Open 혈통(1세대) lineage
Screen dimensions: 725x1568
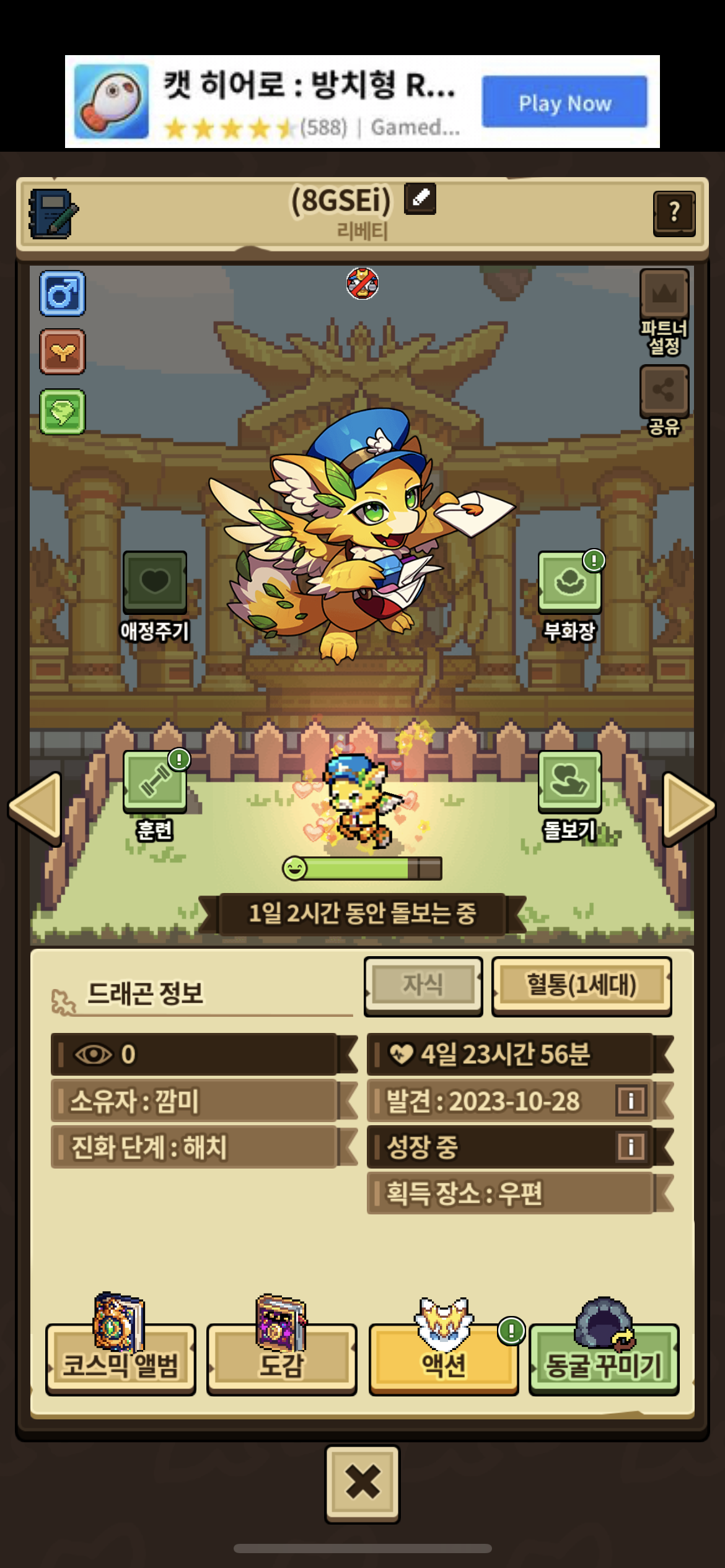click(581, 985)
